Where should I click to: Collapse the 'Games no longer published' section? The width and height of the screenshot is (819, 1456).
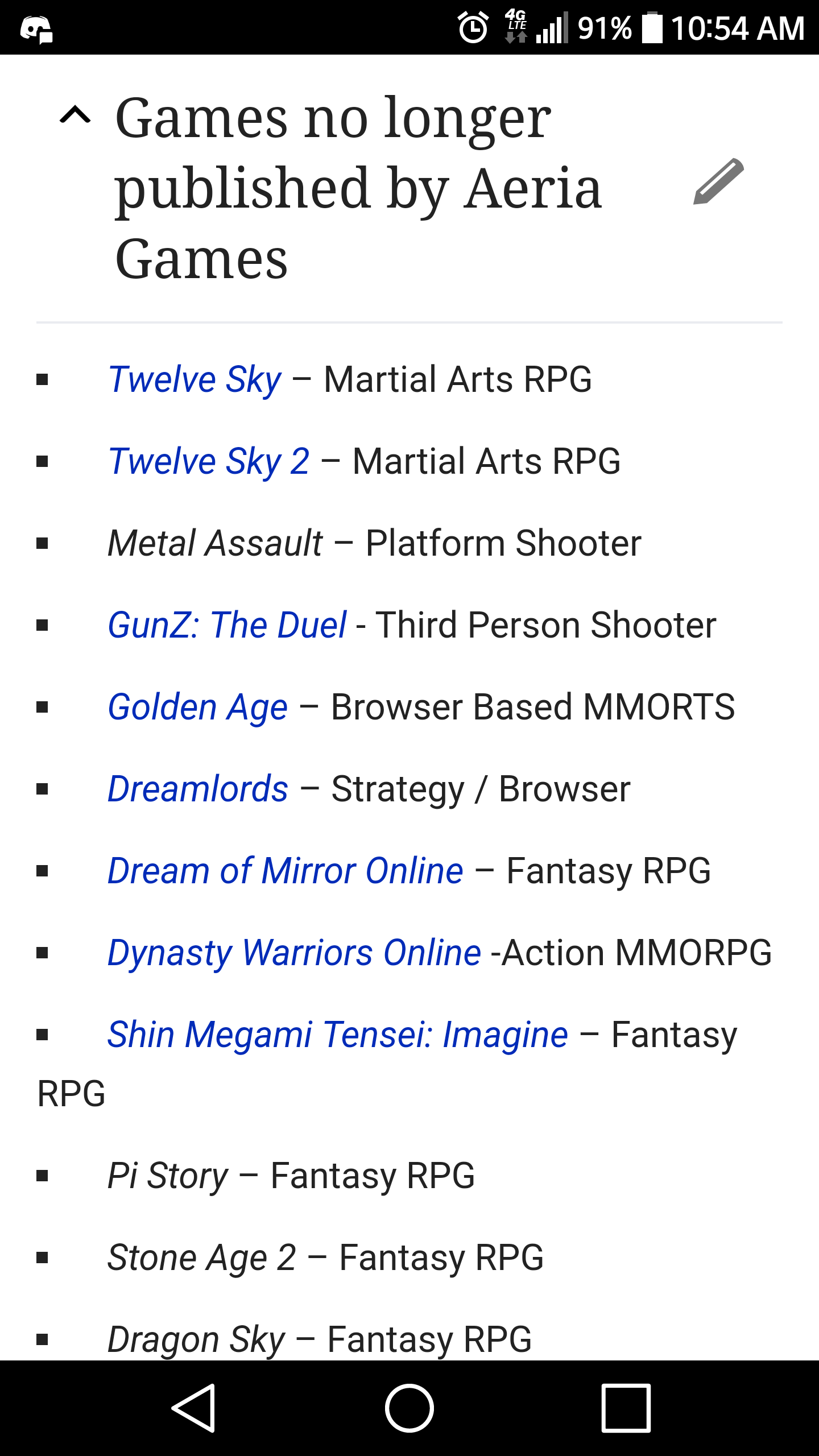(75, 116)
